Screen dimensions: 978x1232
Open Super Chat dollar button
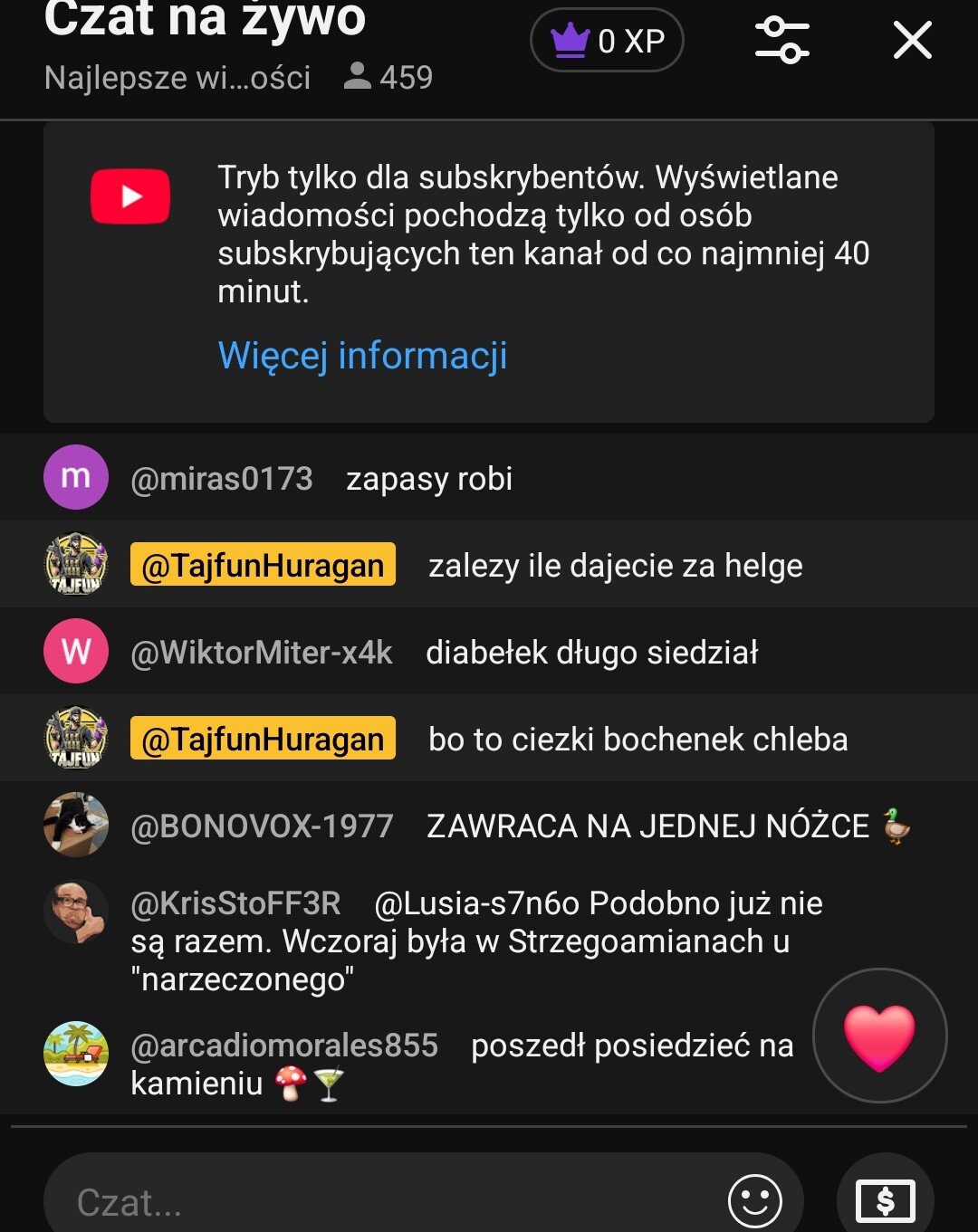point(885,1201)
